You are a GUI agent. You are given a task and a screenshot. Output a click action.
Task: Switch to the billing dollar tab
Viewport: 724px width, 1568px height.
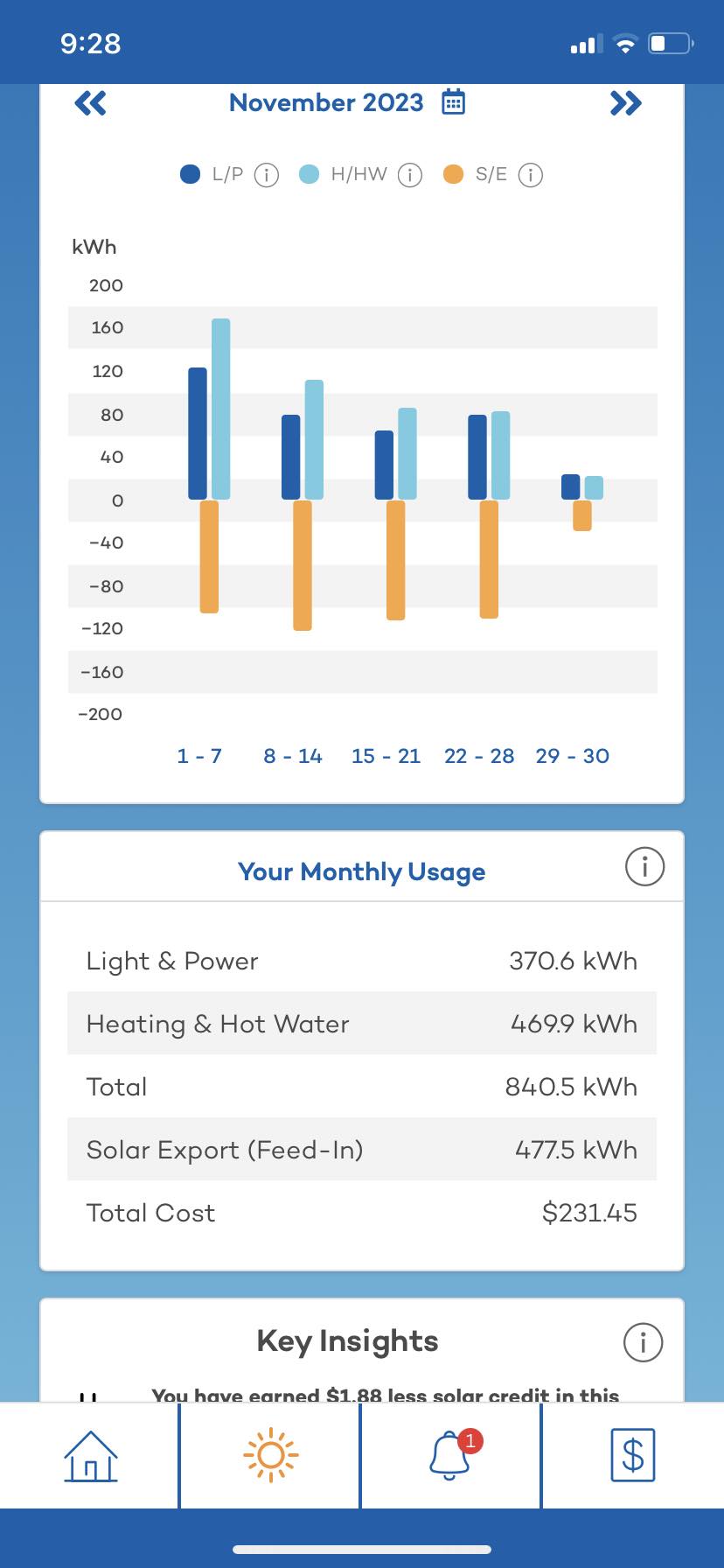coord(633,1455)
